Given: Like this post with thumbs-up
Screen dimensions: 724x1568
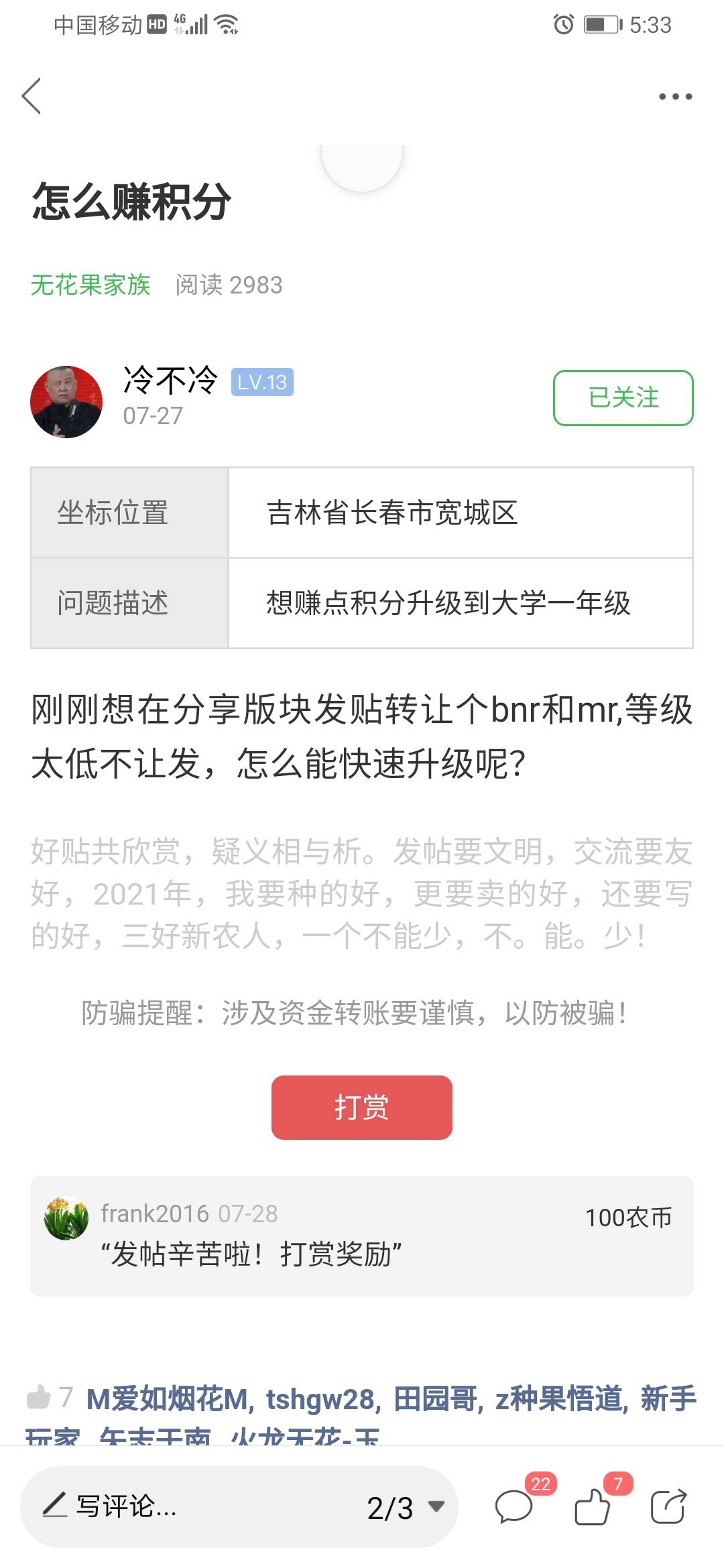Looking at the screenshot, I should (x=592, y=1506).
